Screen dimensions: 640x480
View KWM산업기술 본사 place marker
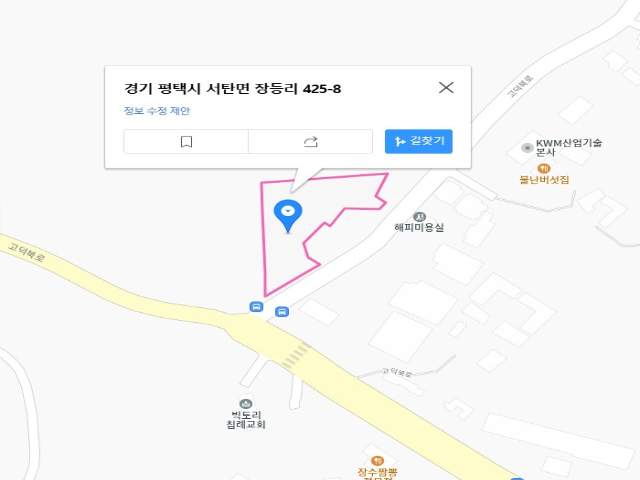pyautogui.click(x=528, y=148)
